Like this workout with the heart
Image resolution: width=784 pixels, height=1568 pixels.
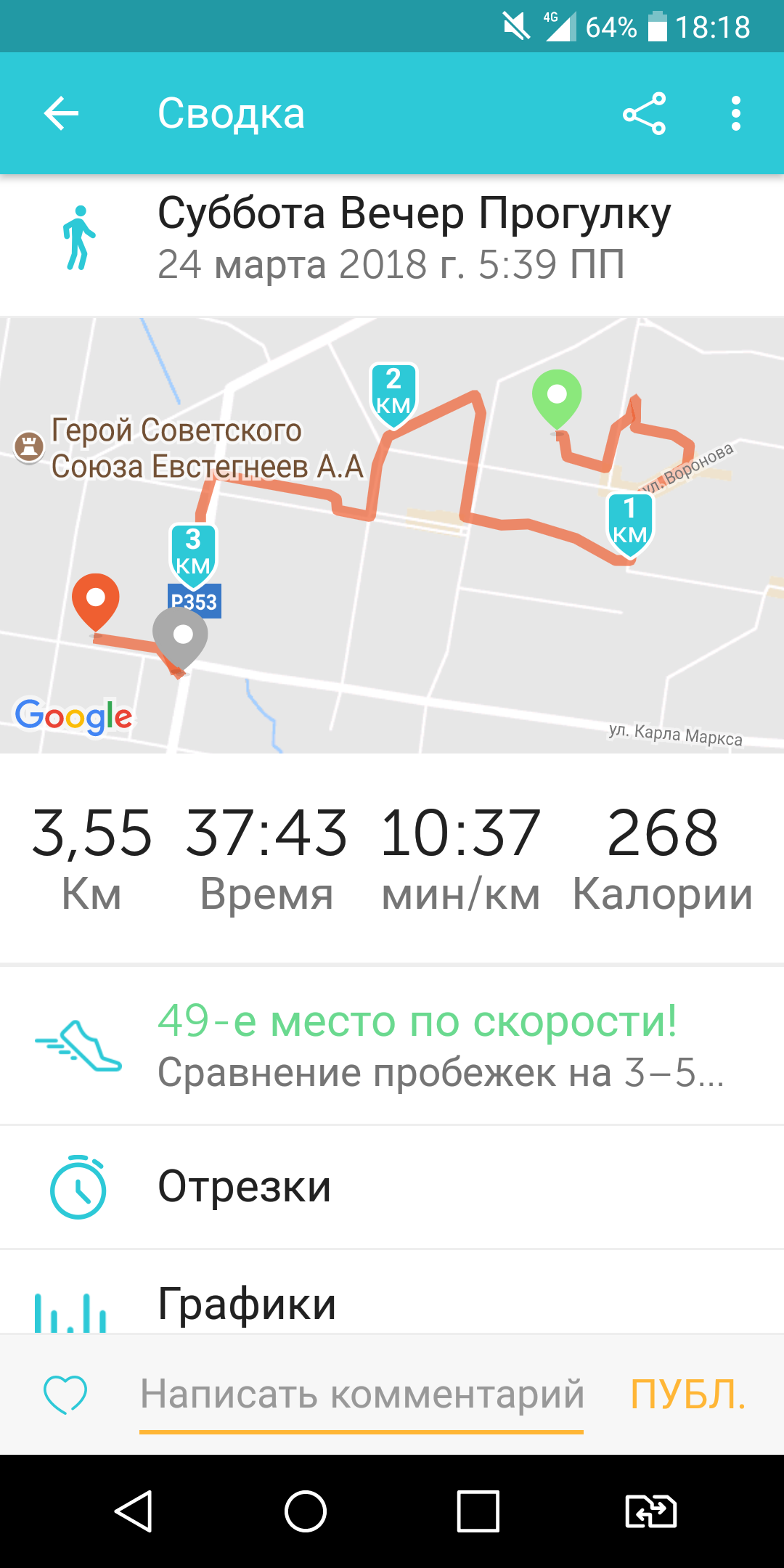point(65,1394)
